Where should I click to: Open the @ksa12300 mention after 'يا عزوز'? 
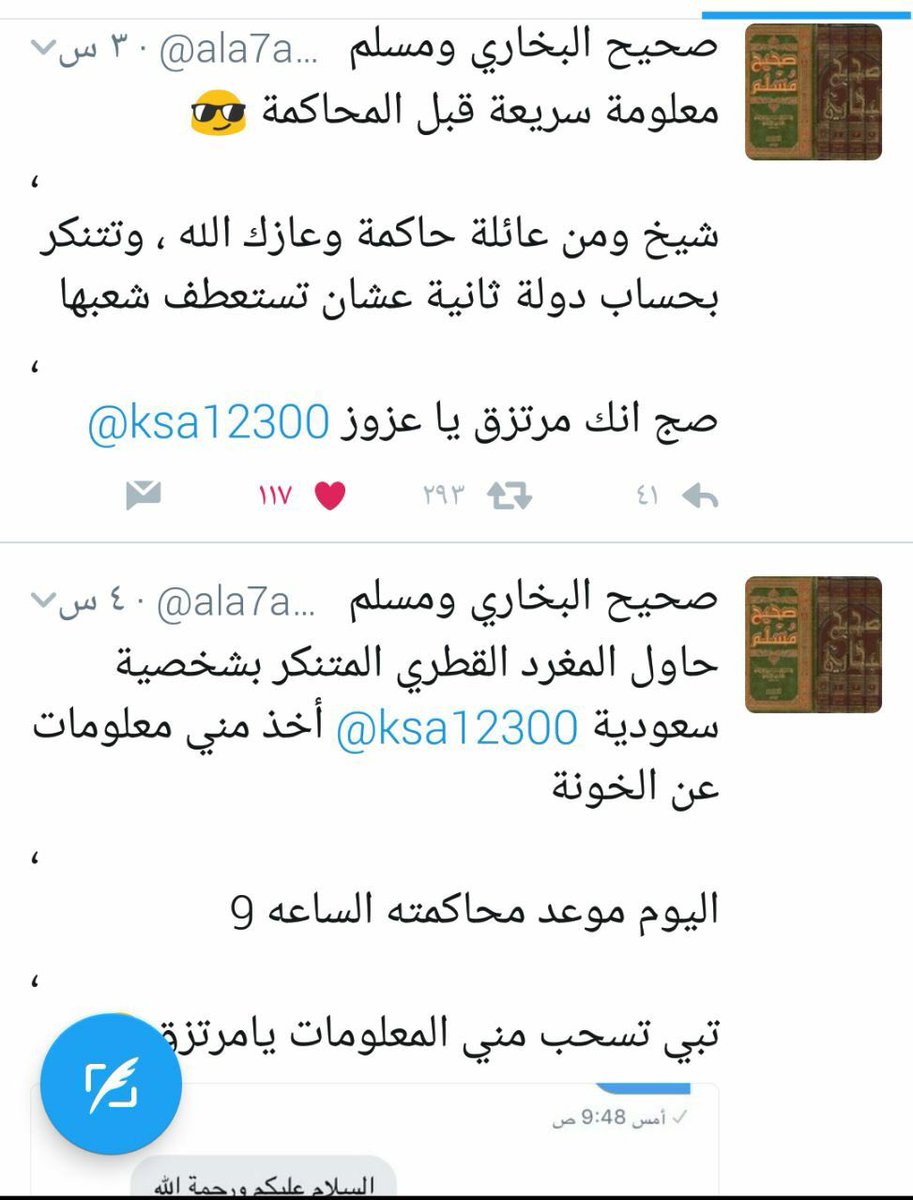208,423
